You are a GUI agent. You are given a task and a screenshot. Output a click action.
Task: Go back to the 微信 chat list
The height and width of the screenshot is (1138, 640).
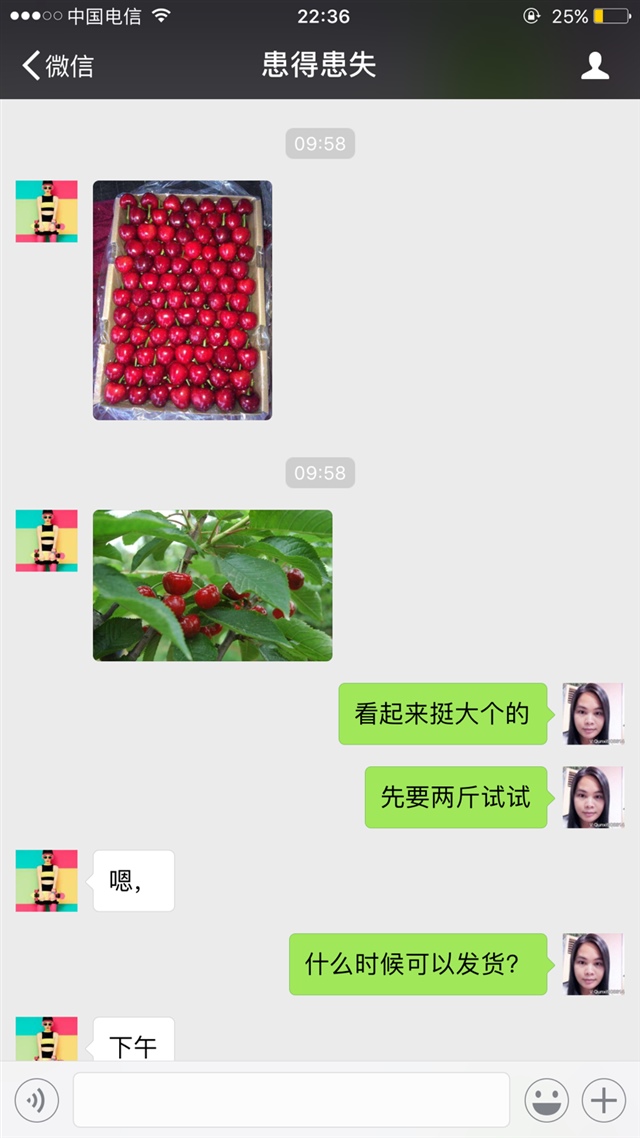click(x=57, y=66)
